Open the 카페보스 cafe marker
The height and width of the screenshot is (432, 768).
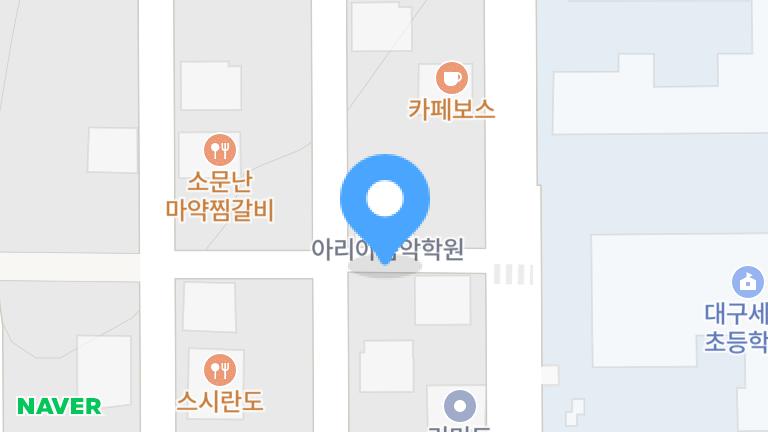tap(452, 77)
